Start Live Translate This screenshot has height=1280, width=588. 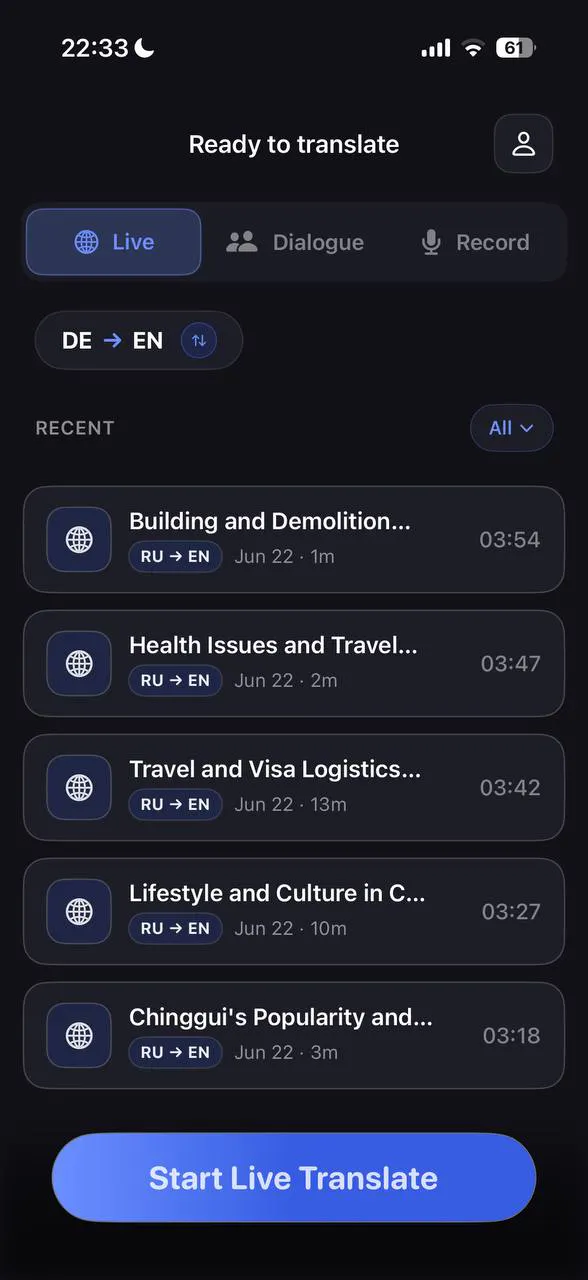tap(294, 1178)
